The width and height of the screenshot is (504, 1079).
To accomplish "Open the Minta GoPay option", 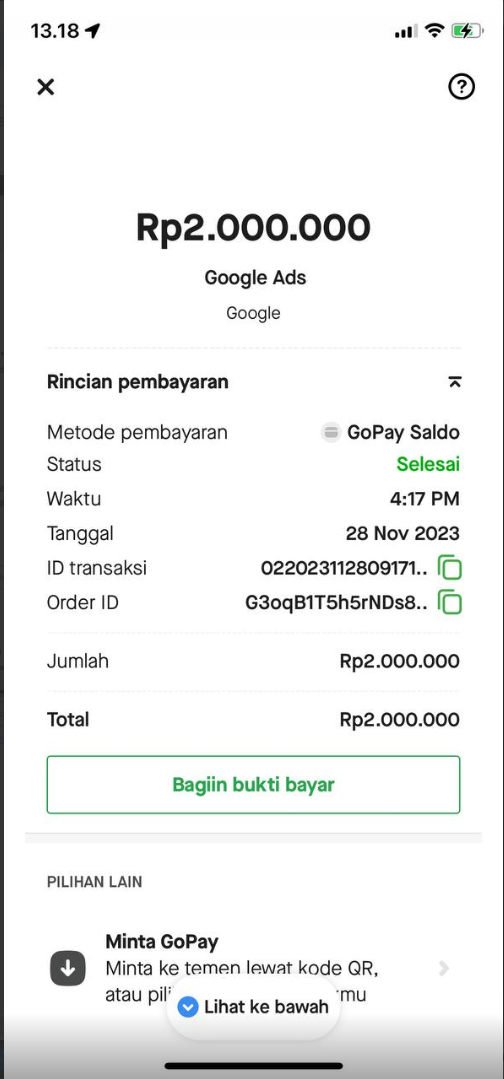I will point(253,968).
